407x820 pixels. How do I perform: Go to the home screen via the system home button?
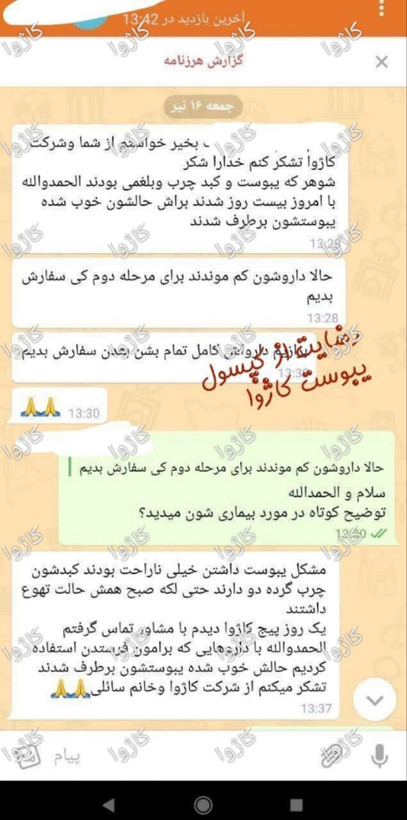pyautogui.click(x=202, y=802)
